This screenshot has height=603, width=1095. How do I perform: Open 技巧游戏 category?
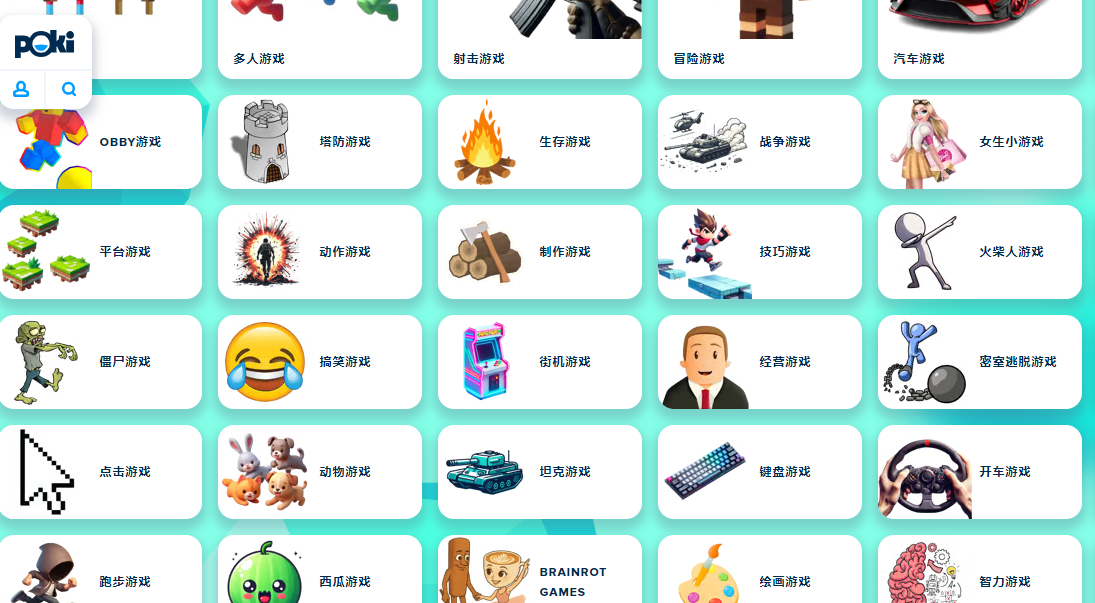click(760, 252)
